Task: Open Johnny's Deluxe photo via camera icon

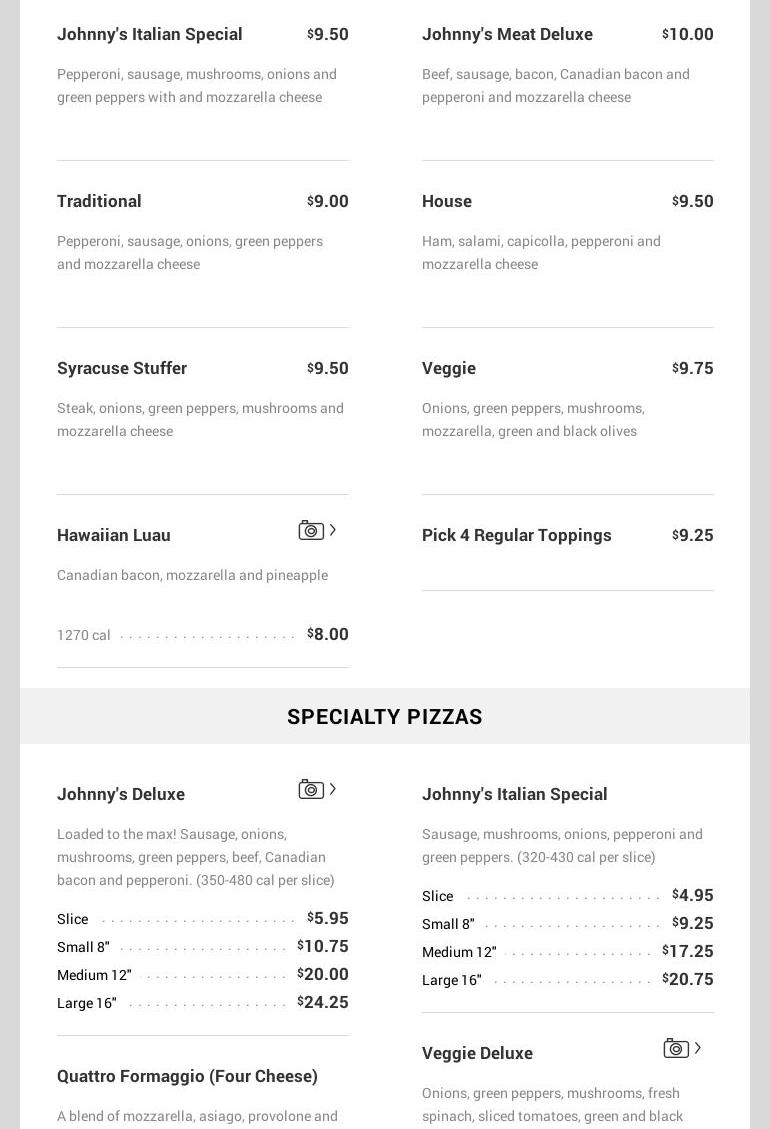Action: (312, 790)
